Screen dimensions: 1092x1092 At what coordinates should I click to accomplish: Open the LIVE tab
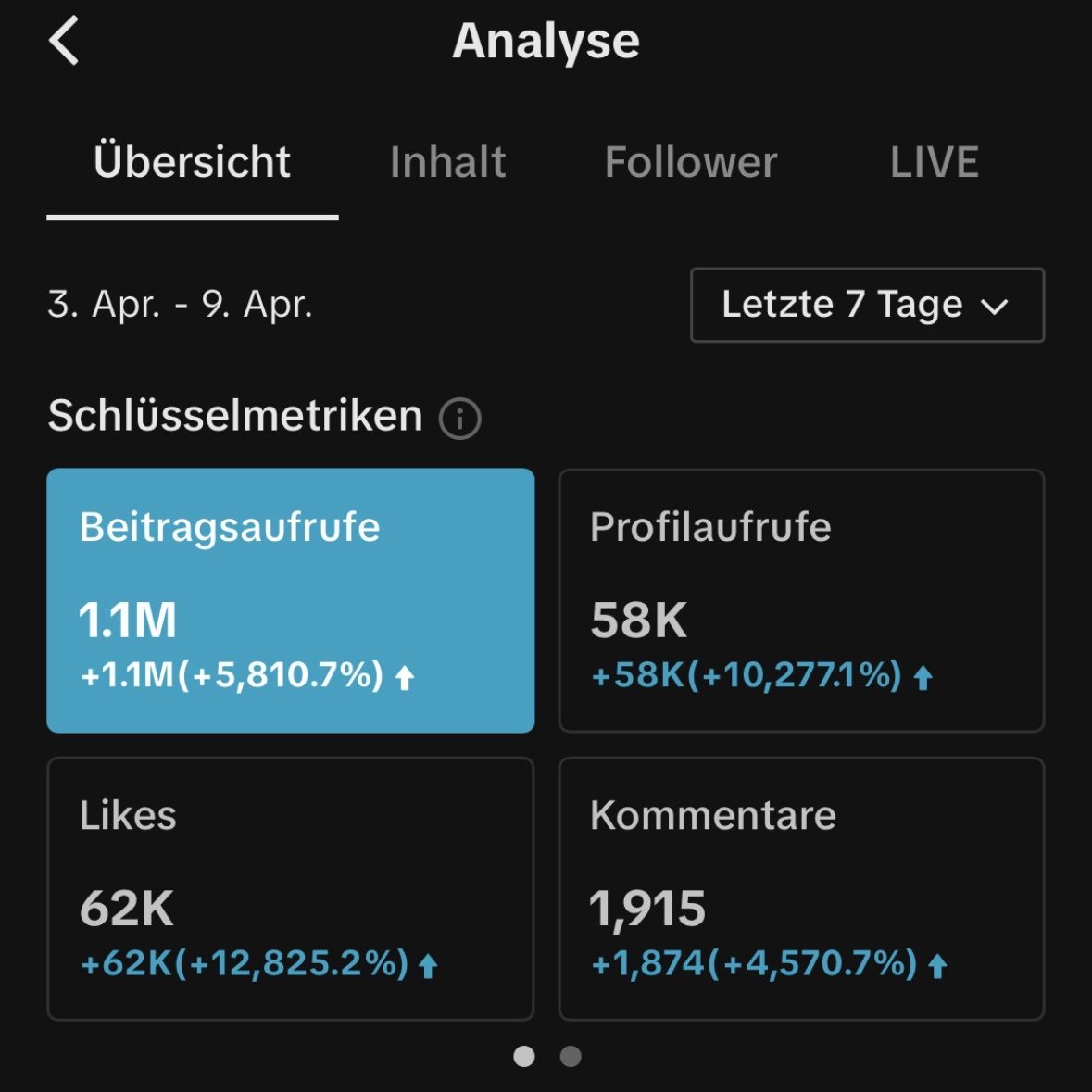click(934, 162)
